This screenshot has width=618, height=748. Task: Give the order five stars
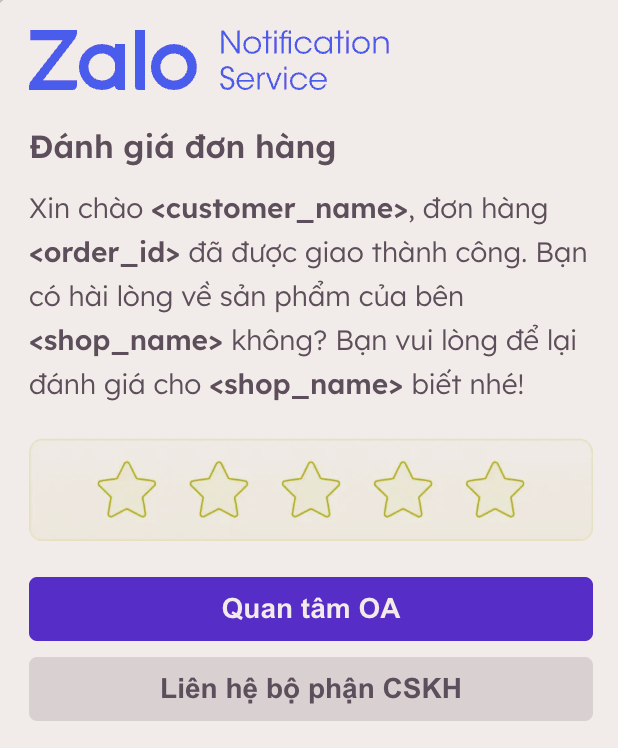point(495,490)
